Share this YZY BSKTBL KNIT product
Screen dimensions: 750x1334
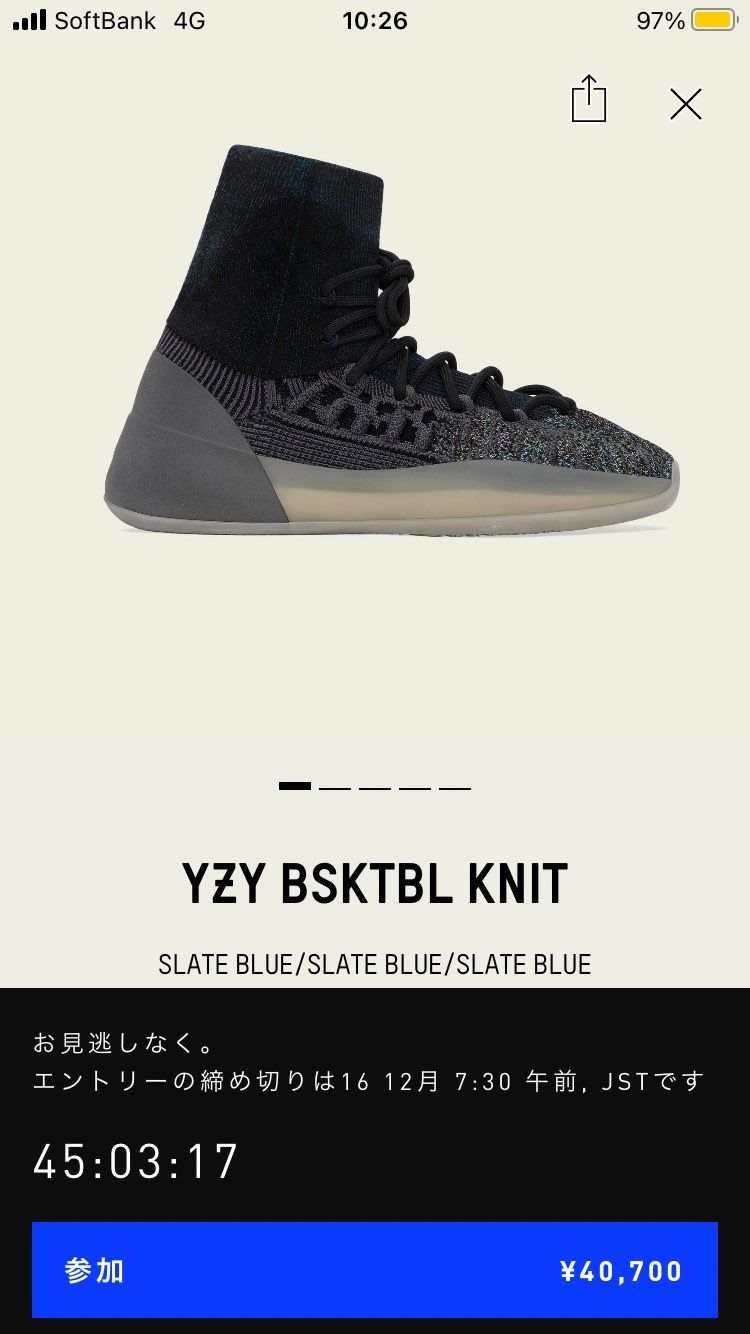588,100
